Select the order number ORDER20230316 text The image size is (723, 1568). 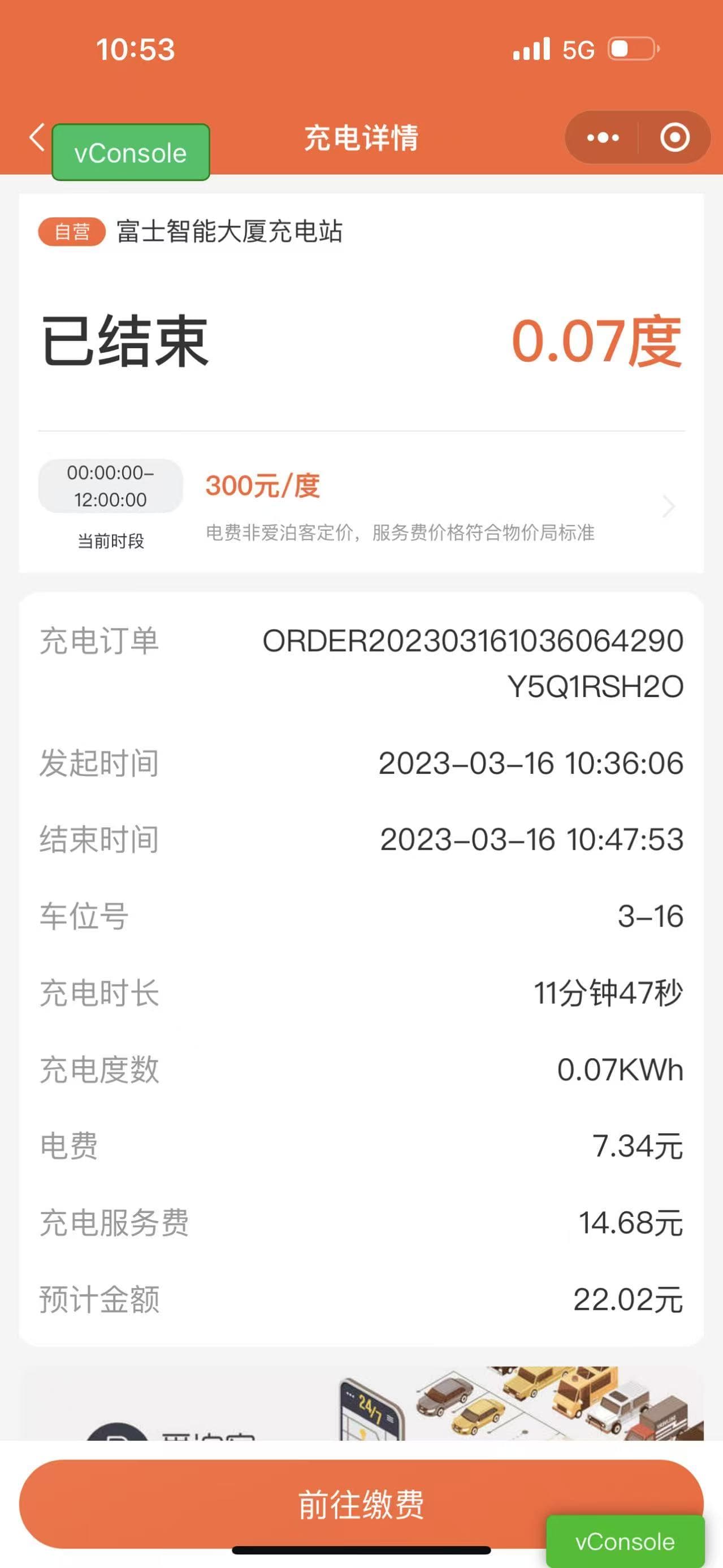[x=471, y=642]
